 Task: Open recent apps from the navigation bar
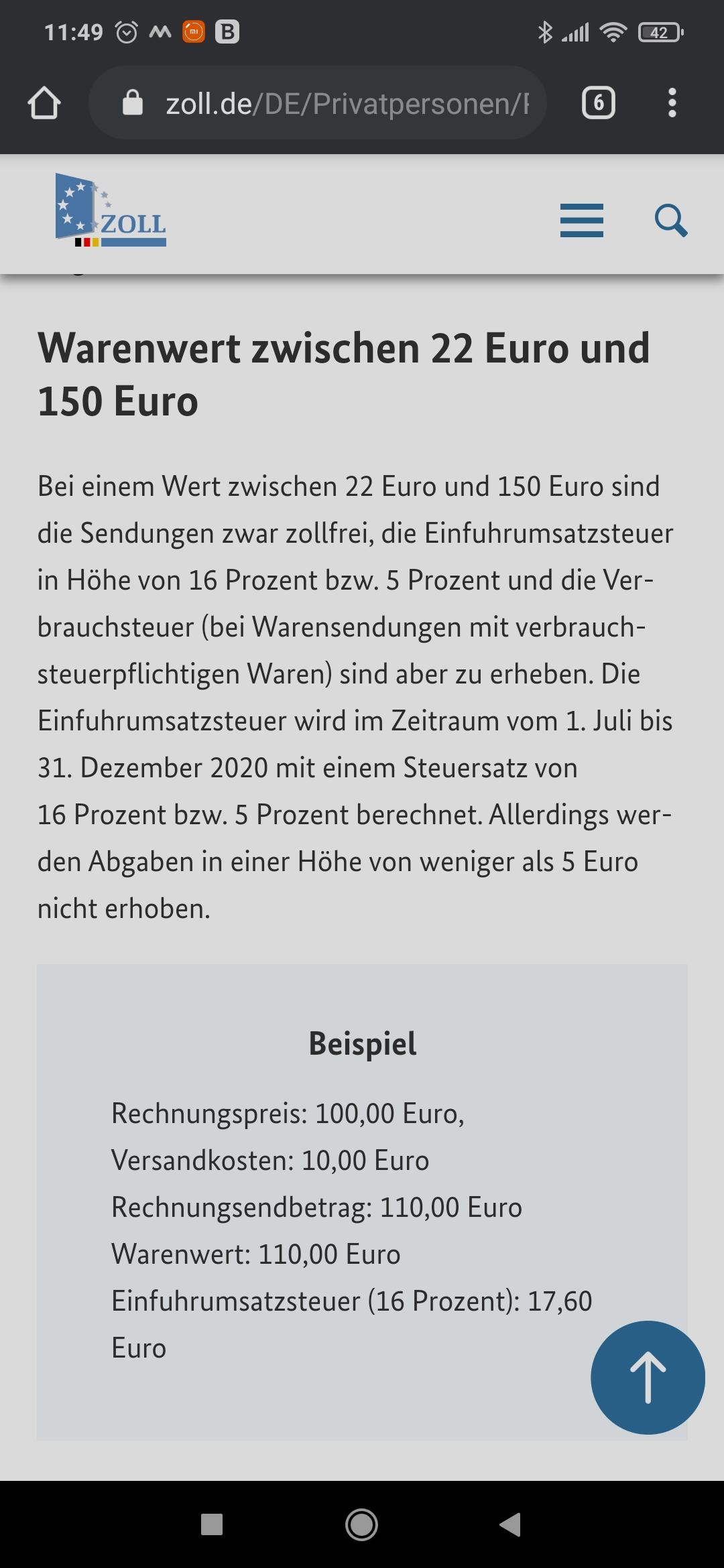coord(212,1524)
